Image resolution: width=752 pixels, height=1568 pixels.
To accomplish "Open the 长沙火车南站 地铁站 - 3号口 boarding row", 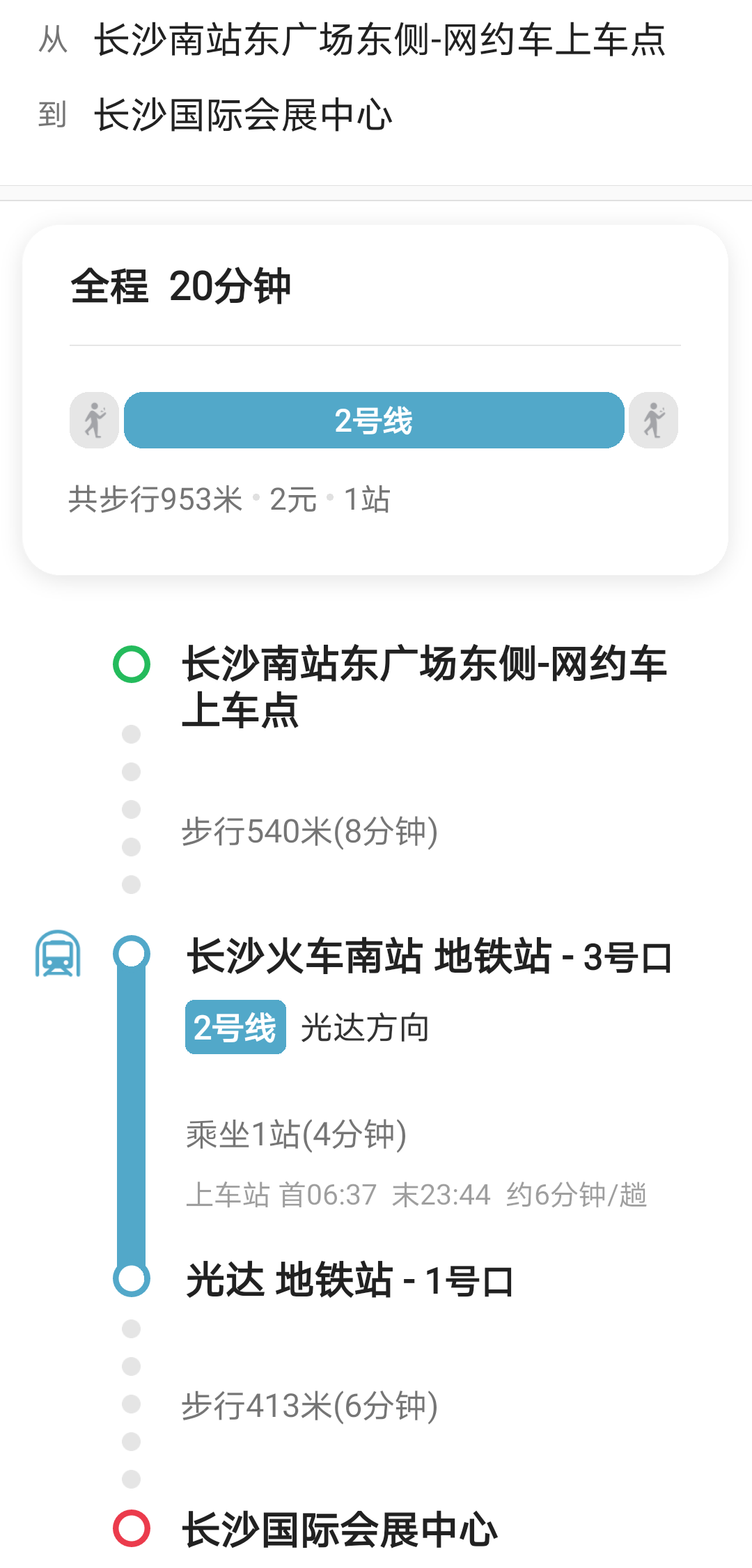I will tap(430, 957).
